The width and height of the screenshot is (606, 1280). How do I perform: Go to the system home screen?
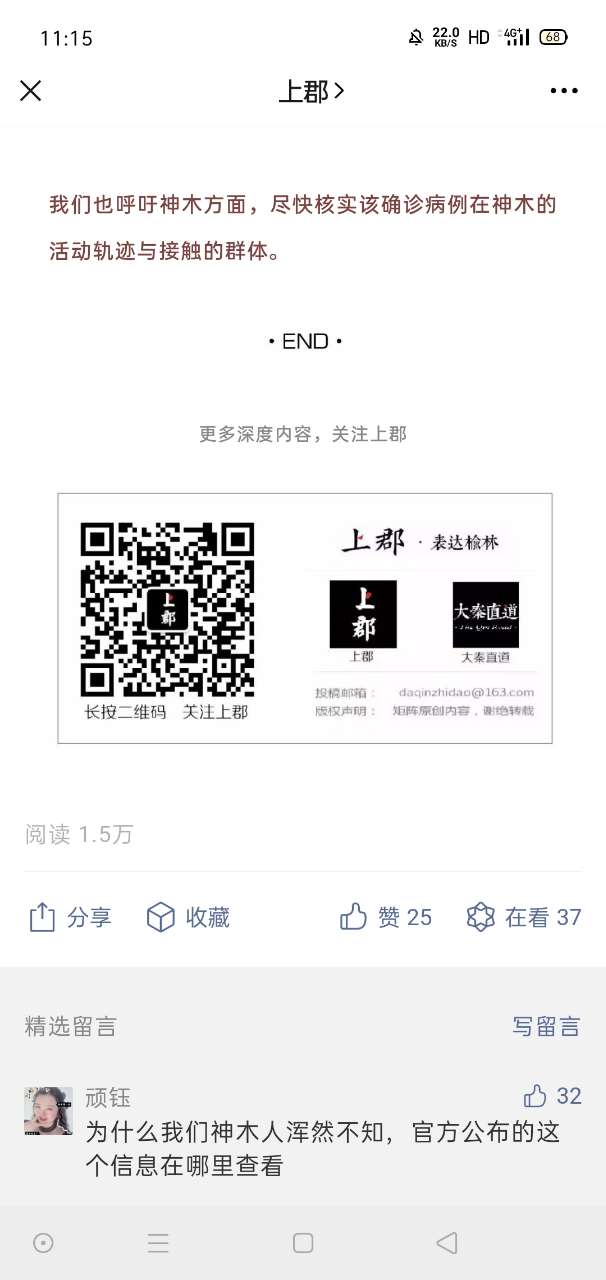coord(303,1243)
